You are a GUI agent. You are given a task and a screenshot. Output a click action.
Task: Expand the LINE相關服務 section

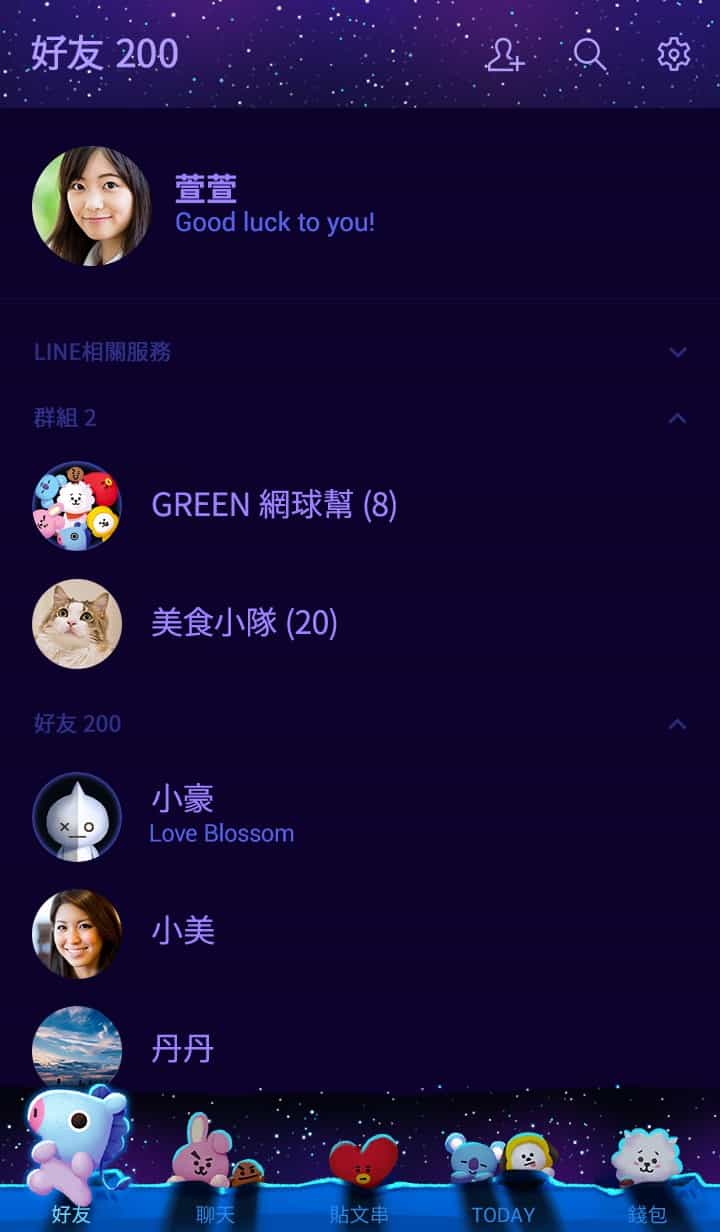[677, 352]
